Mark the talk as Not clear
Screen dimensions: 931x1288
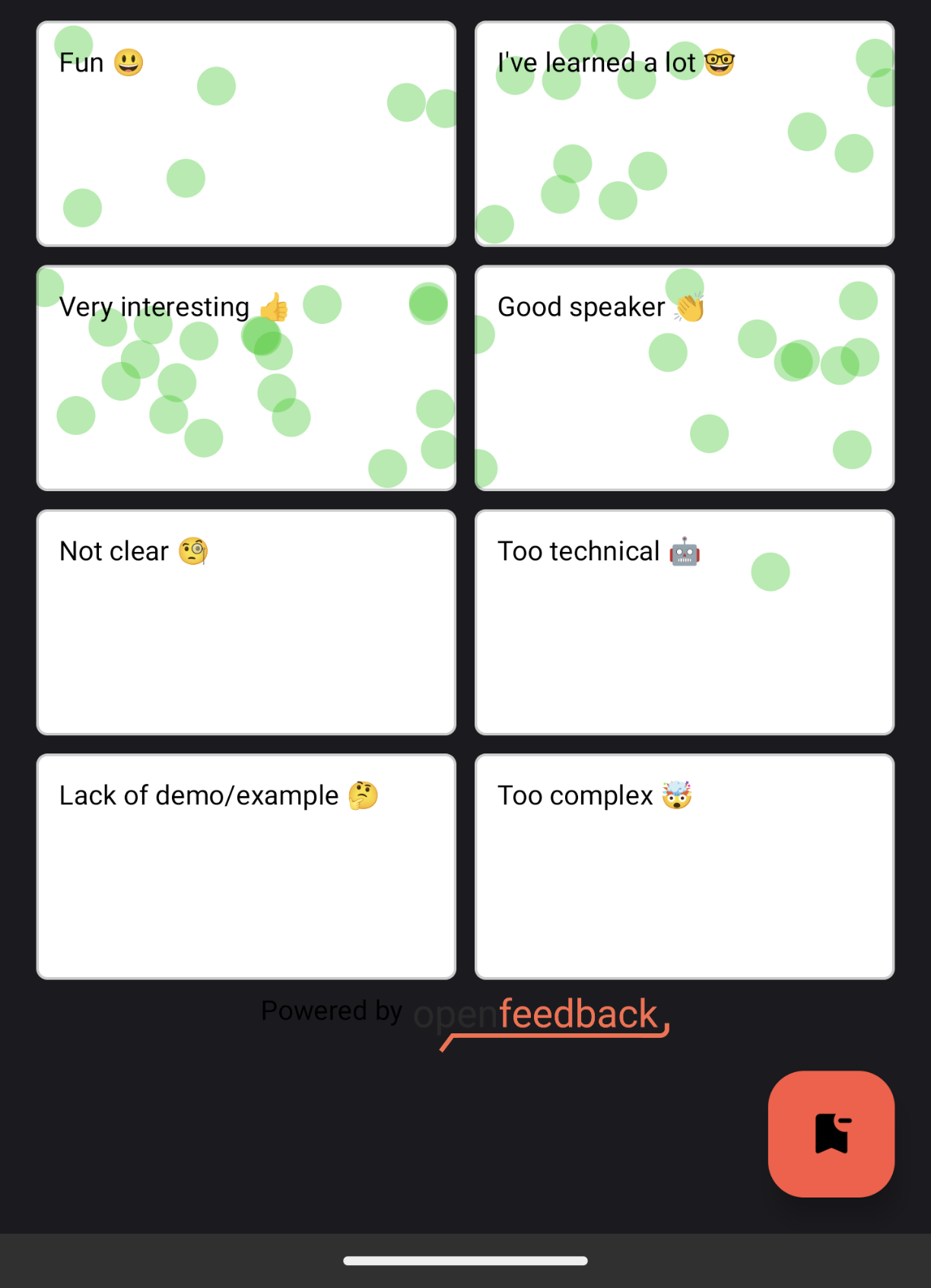(x=246, y=622)
